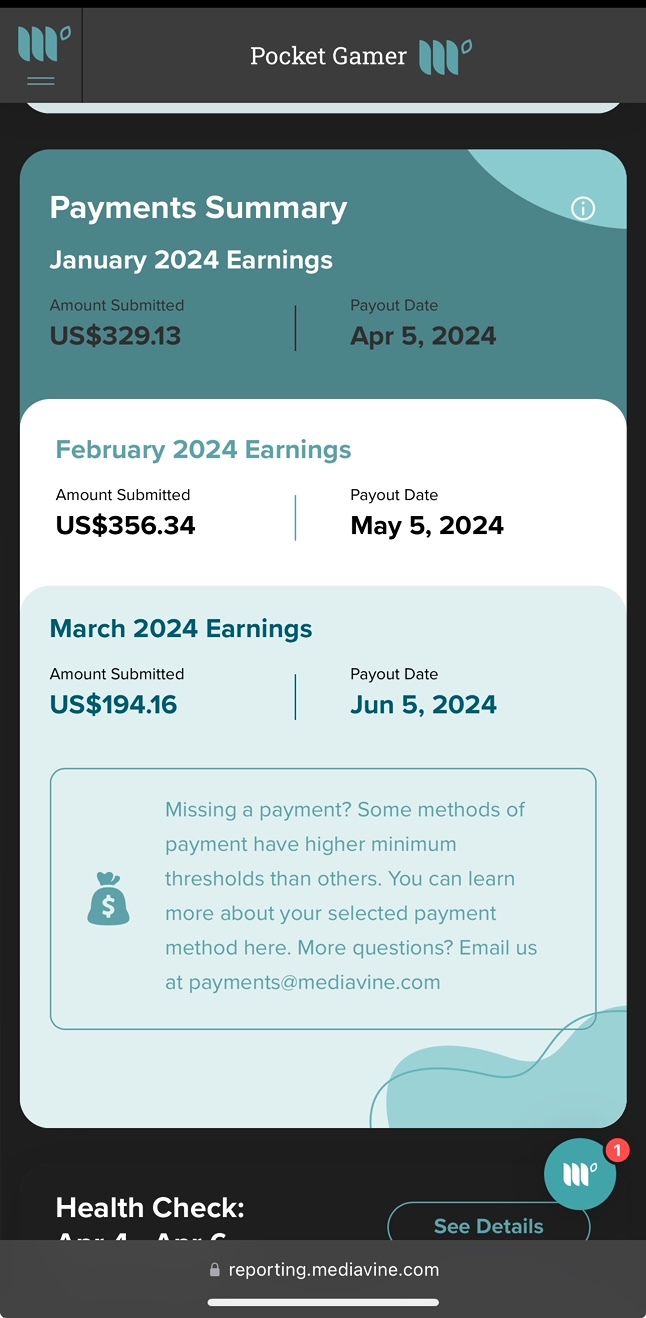Open the Mediavine chat bubble
This screenshot has width=646, height=1318.
[x=580, y=1174]
